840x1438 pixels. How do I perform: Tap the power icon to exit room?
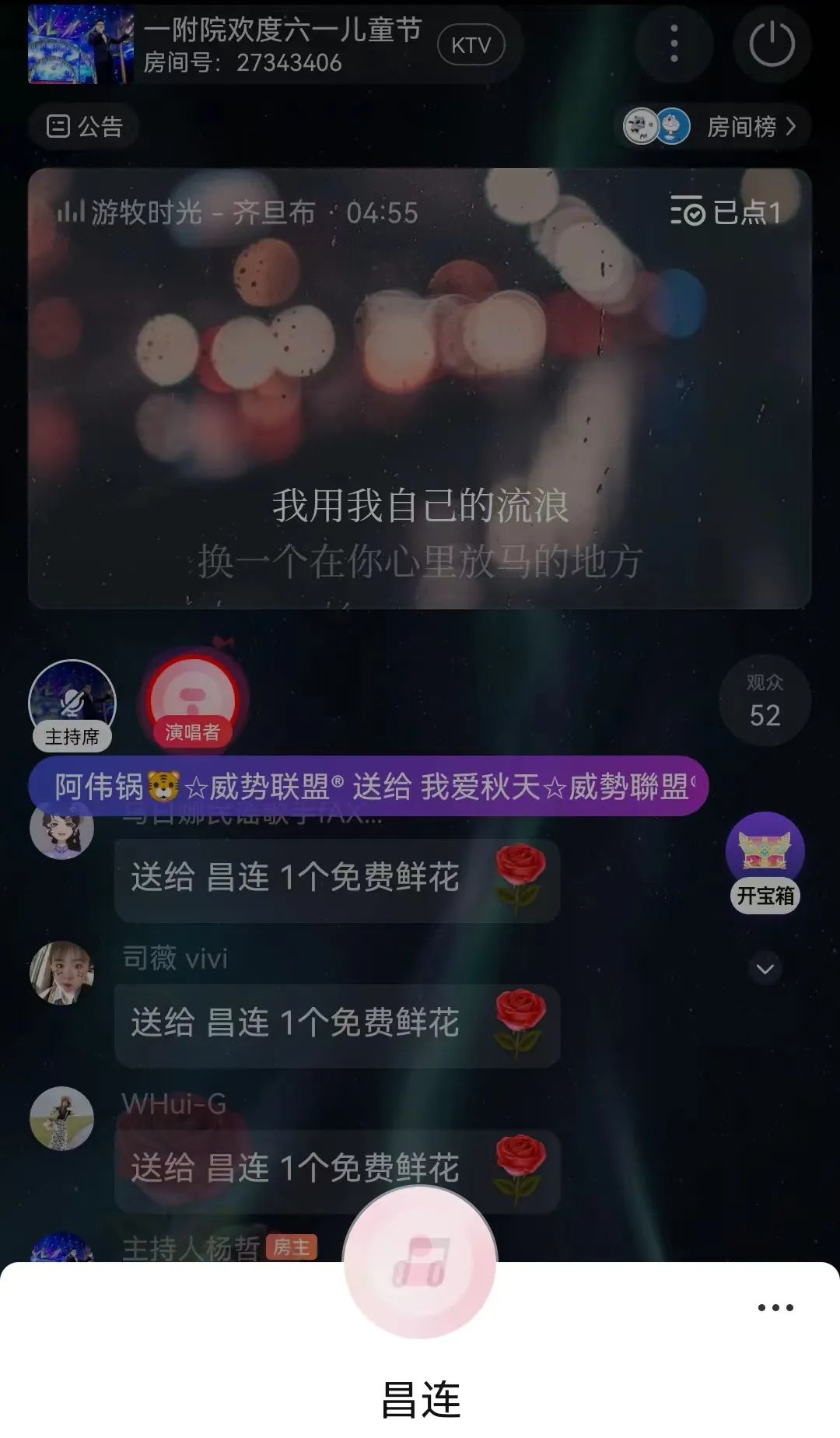pyautogui.click(x=772, y=44)
